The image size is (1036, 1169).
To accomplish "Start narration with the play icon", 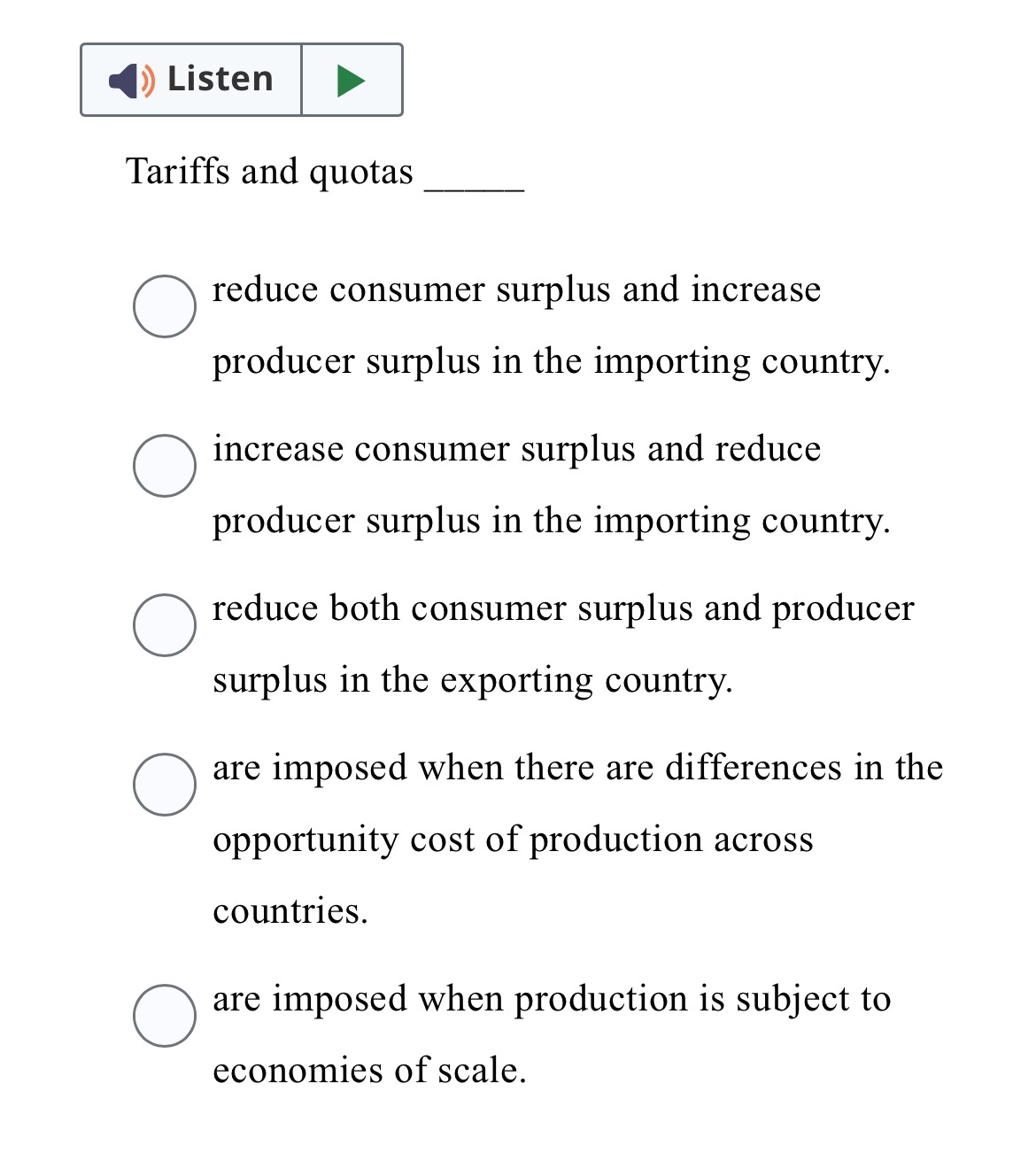I will point(351,81).
